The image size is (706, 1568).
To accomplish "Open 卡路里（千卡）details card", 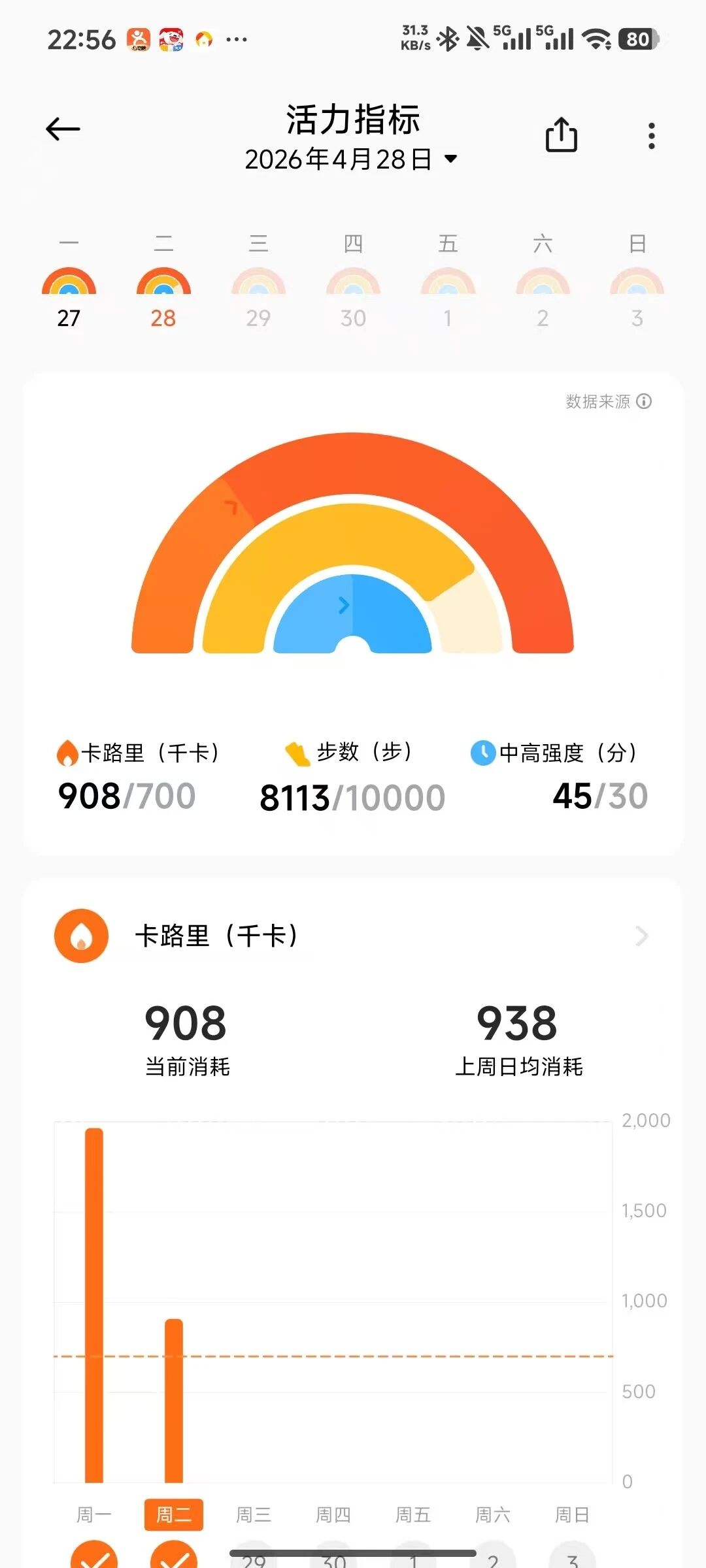I will [352, 936].
